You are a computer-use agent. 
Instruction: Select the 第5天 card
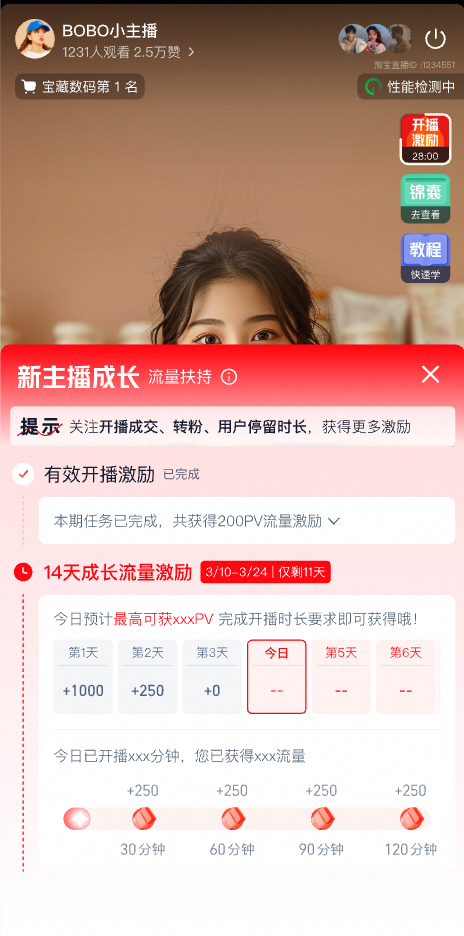[x=341, y=677]
